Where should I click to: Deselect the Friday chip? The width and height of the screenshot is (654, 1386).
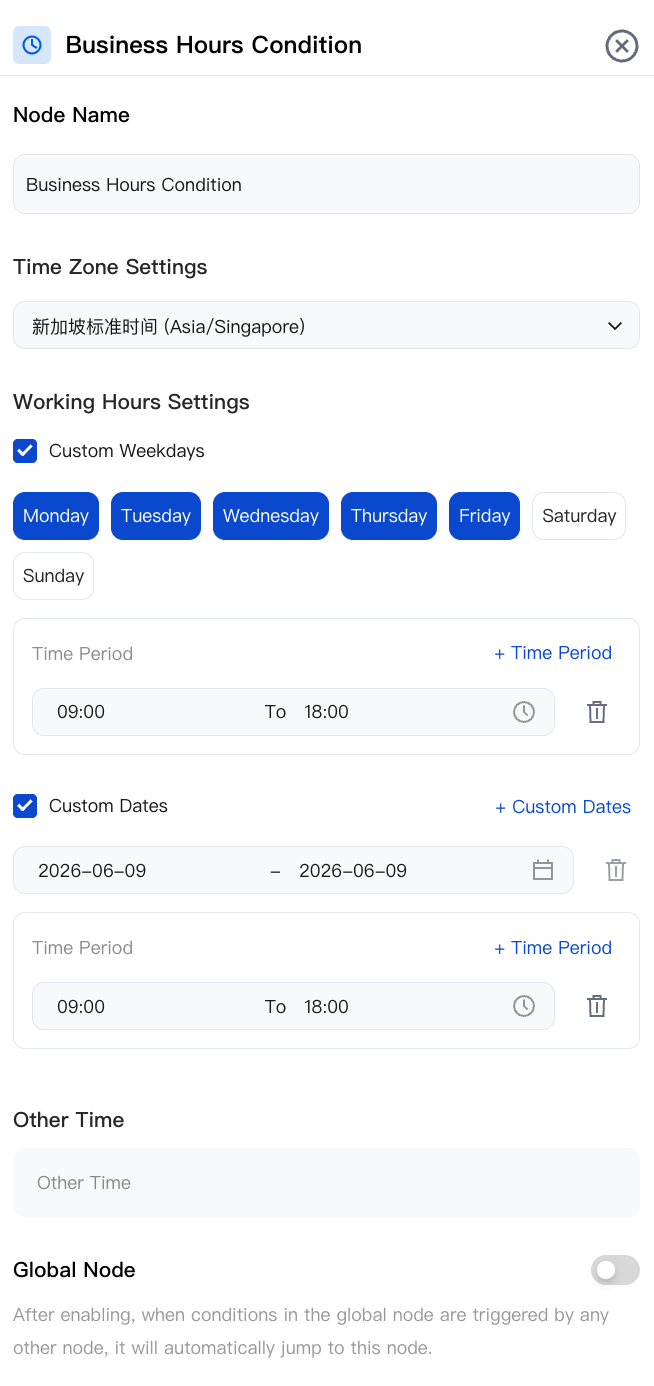coord(484,516)
